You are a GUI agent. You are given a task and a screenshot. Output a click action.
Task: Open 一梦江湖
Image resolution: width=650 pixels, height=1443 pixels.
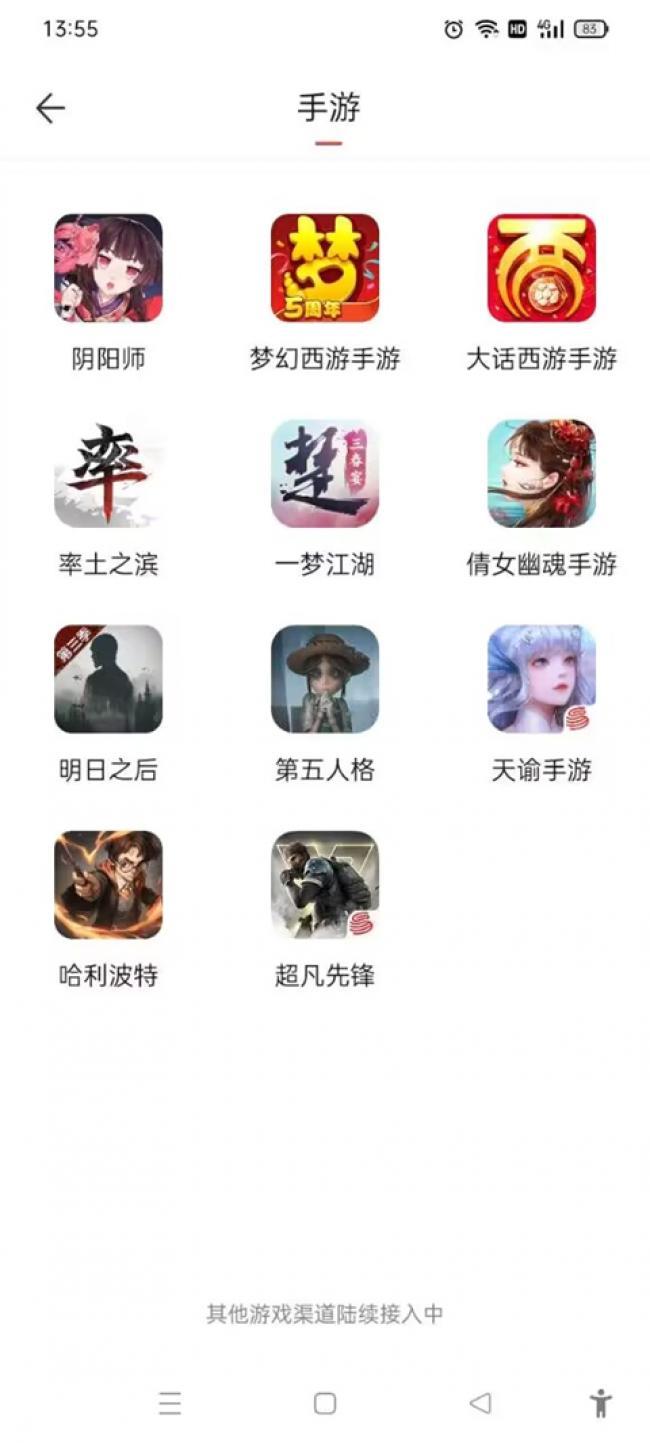pyautogui.click(x=325, y=474)
